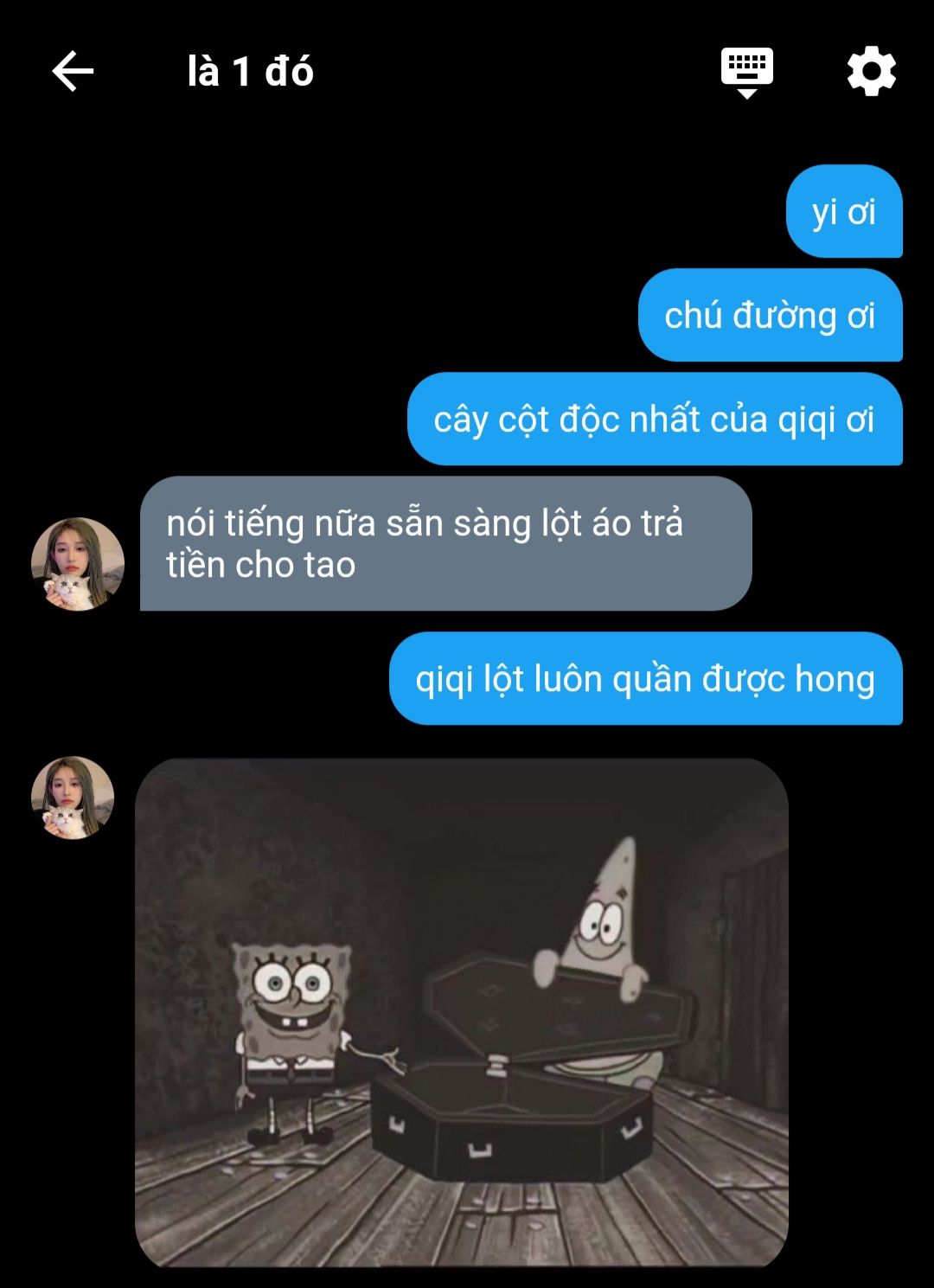Tap the avatar beside "nói tiếng nữa" message
The width and height of the screenshot is (934, 1288).
[78, 564]
